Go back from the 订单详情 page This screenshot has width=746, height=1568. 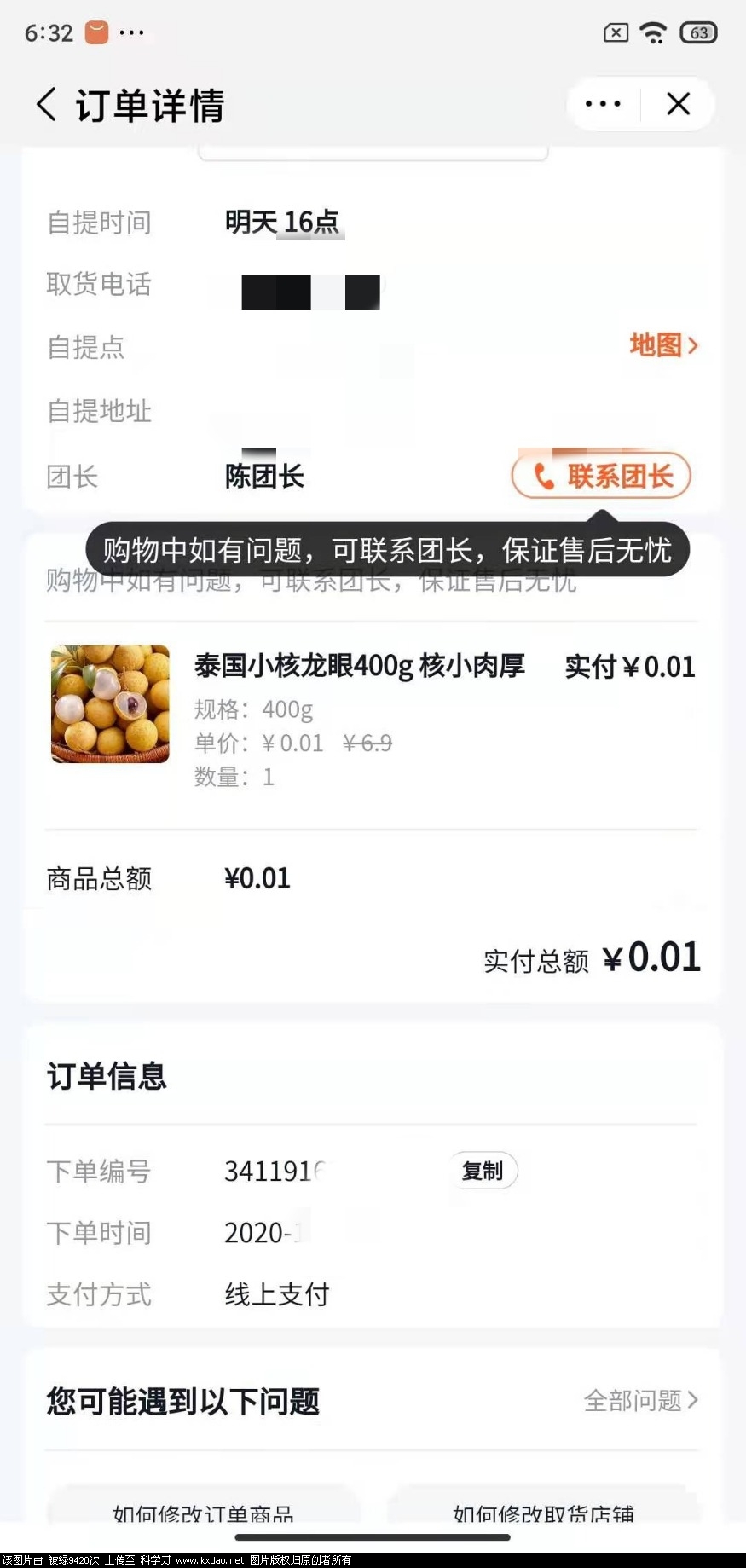click(47, 105)
